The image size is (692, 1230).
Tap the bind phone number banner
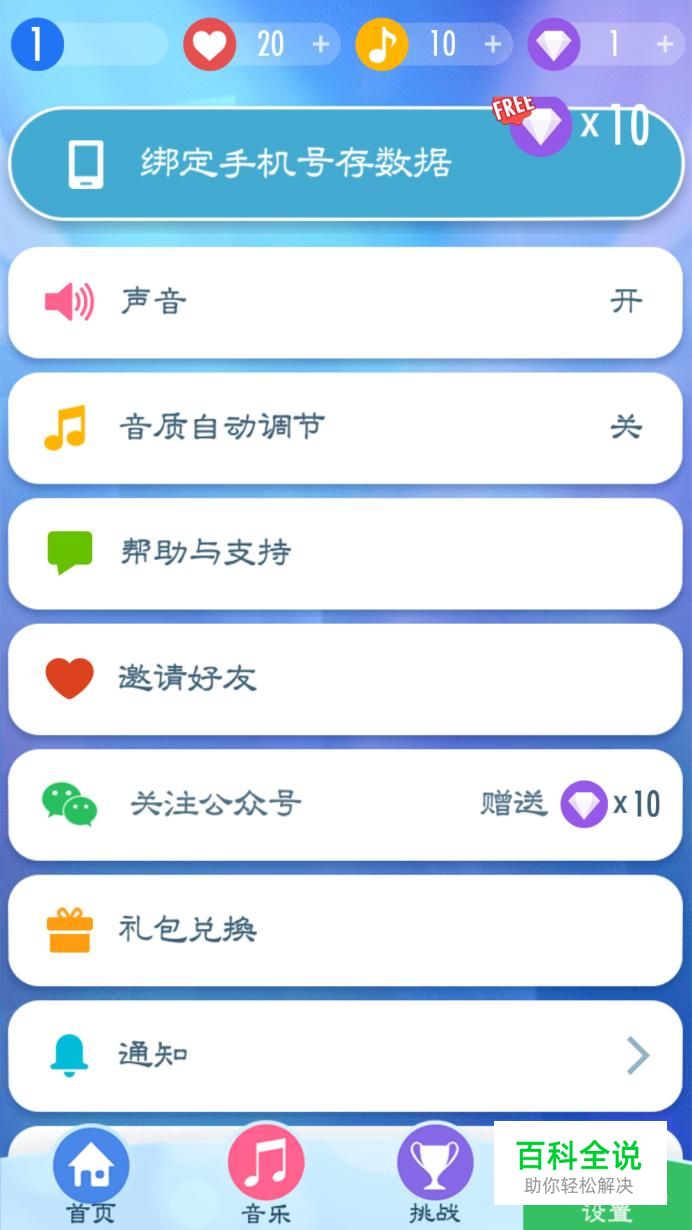tap(346, 163)
